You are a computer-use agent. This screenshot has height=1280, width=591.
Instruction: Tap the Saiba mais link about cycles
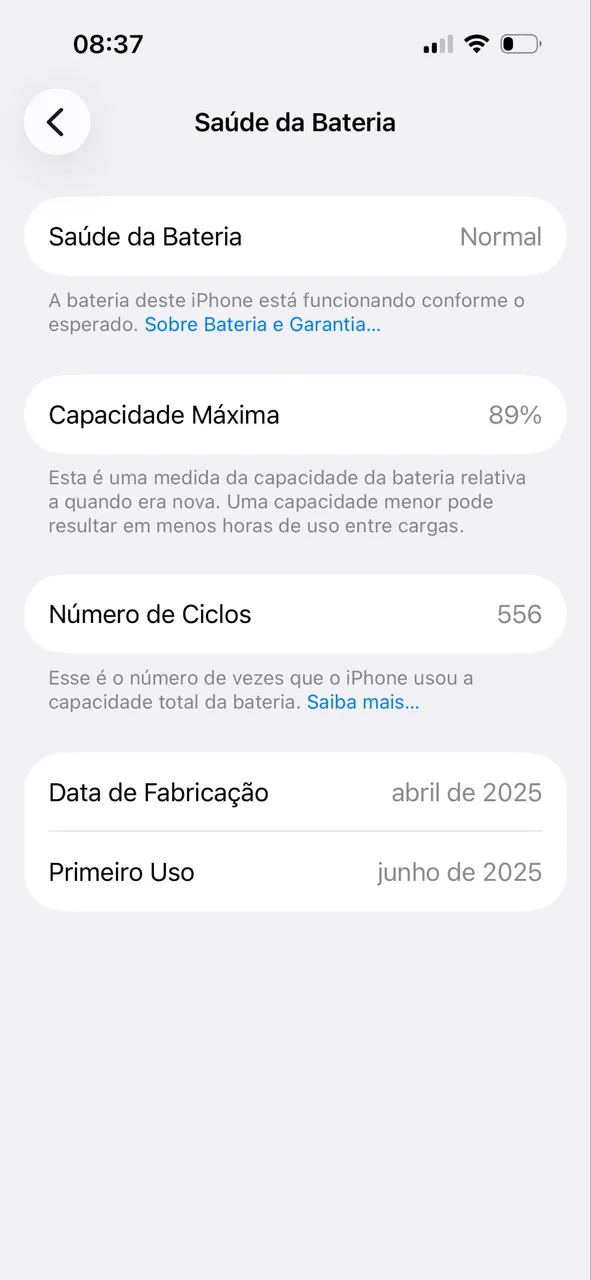[363, 702]
